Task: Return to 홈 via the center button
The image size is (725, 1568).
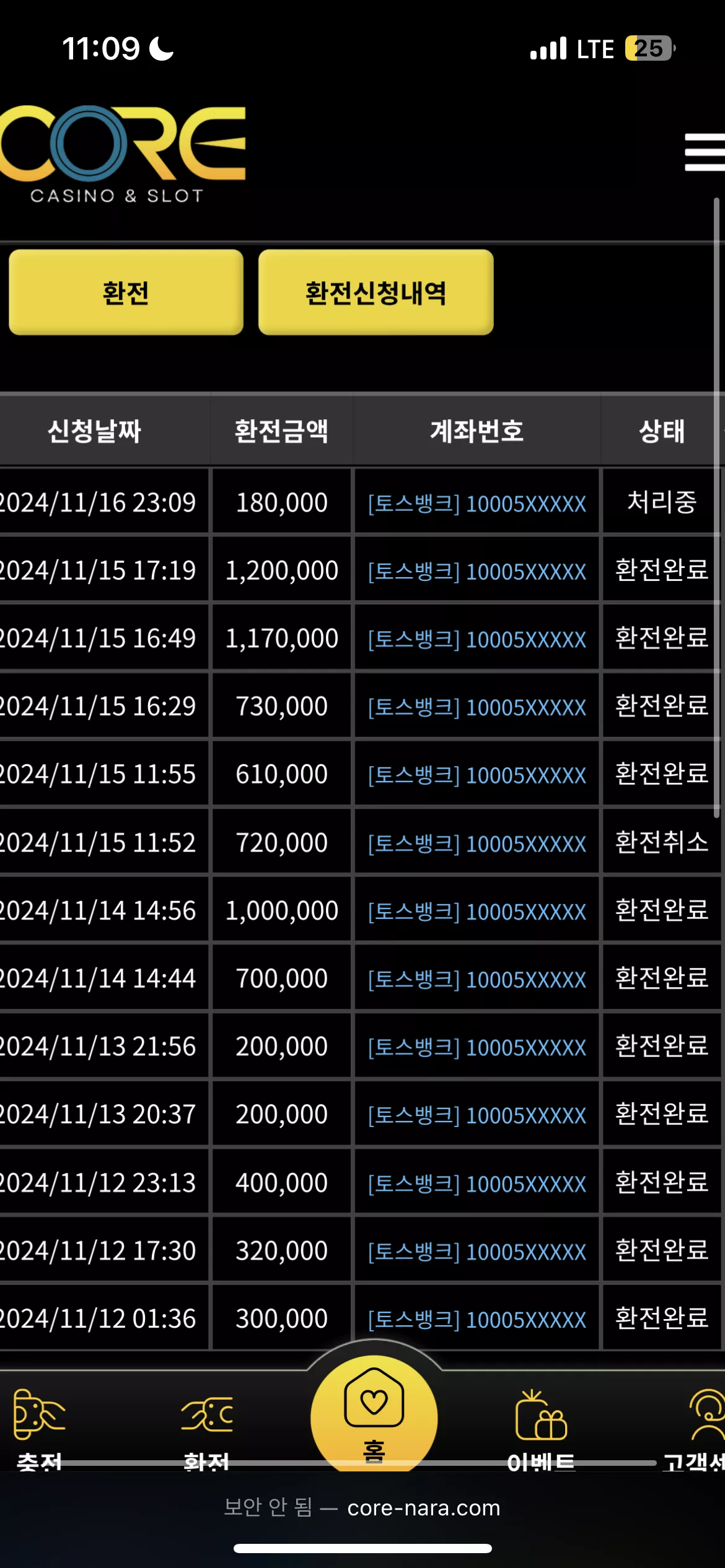Action: pyautogui.click(x=374, y=1414)
